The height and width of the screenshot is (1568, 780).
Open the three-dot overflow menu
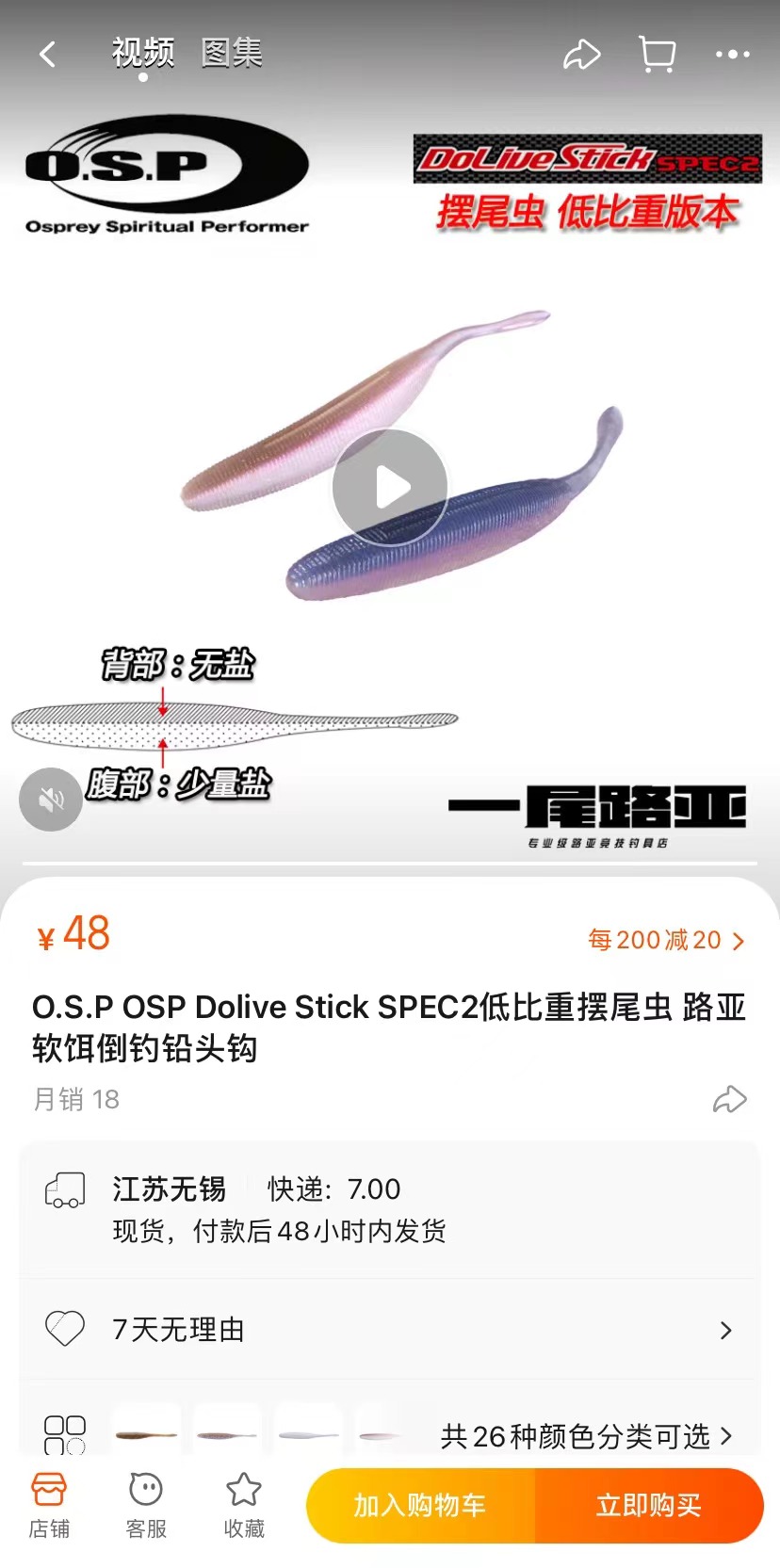click(732, 55)
